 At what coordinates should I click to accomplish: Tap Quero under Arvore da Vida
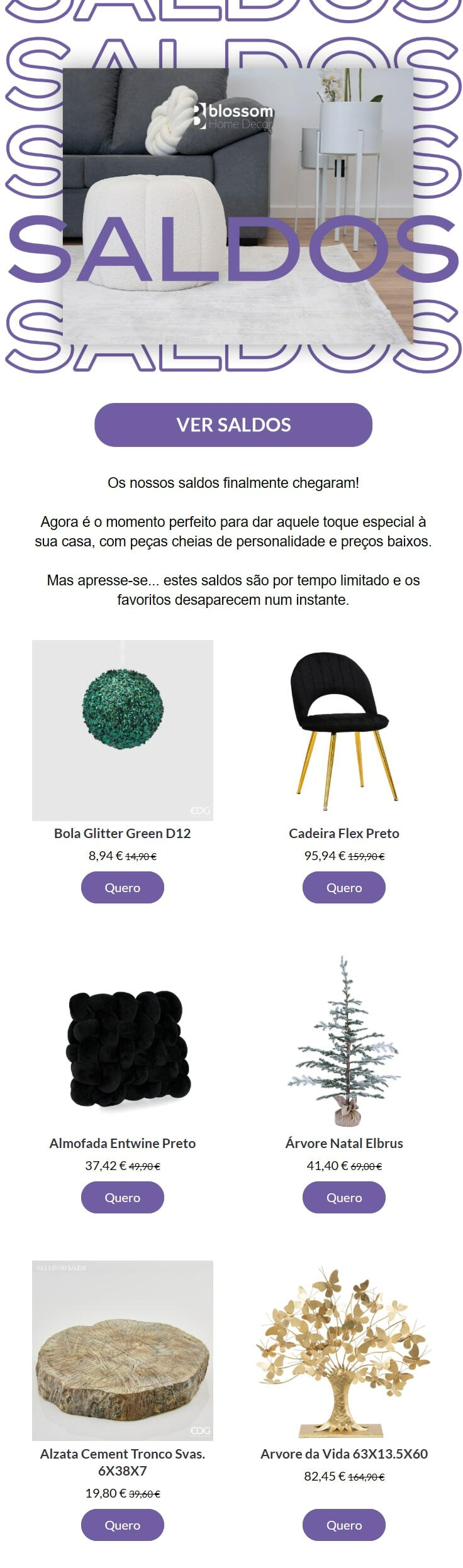pos(343,1525)
